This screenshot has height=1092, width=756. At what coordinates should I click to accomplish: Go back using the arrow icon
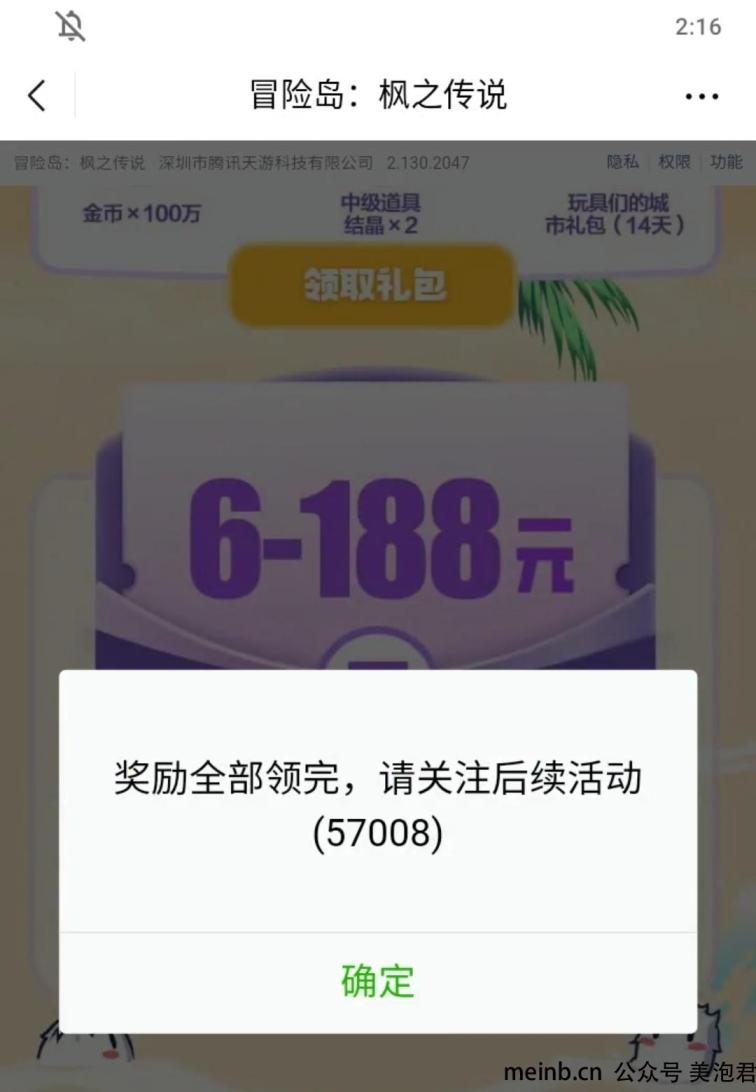pos(37,96)
